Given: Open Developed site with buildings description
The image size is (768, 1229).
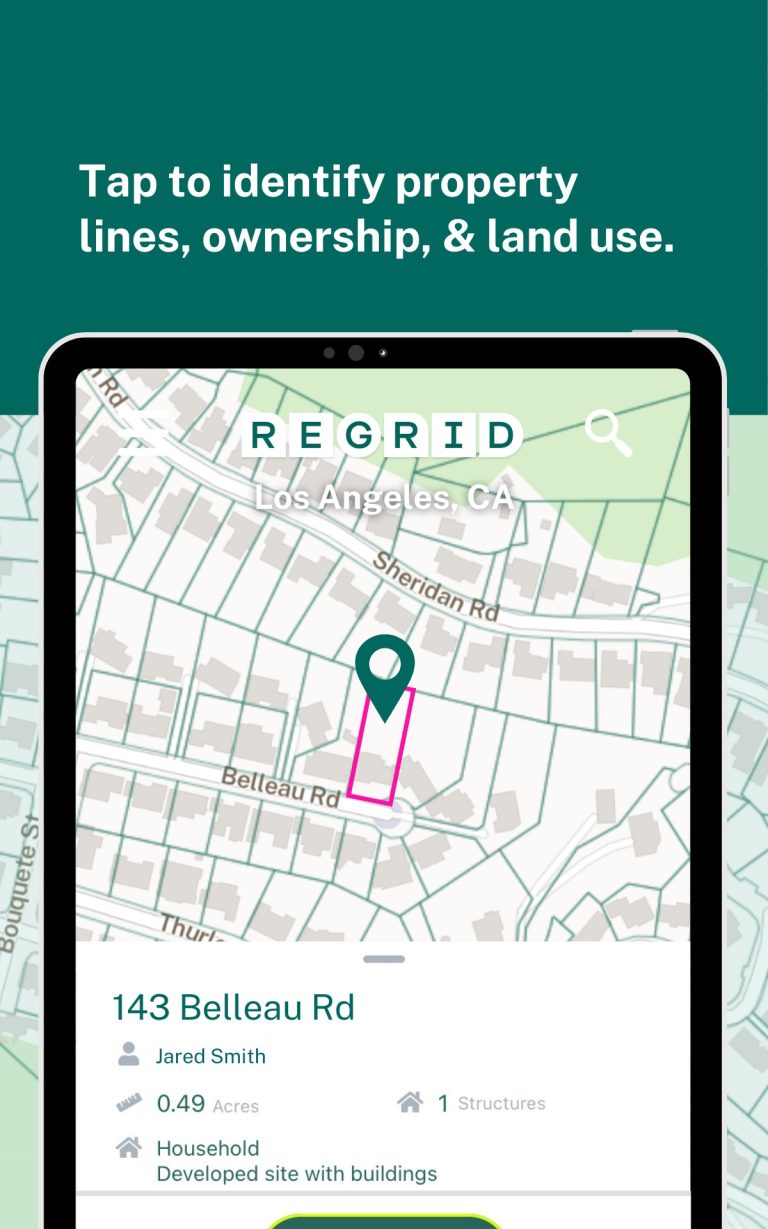Looking at the screenshot, I should coord(295,1174).
